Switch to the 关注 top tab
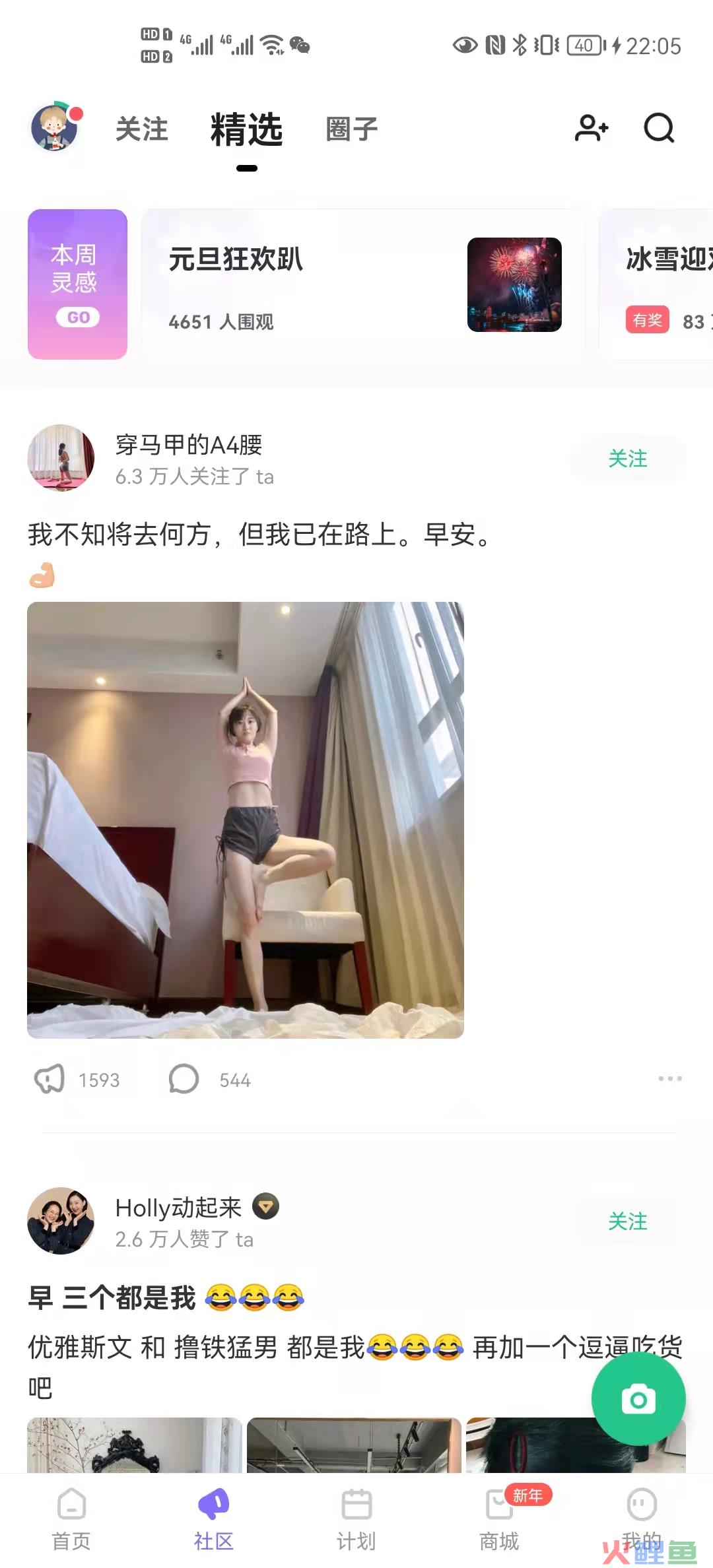Image resolution: width=713 pixels, height=1568 pixels. 141,129
